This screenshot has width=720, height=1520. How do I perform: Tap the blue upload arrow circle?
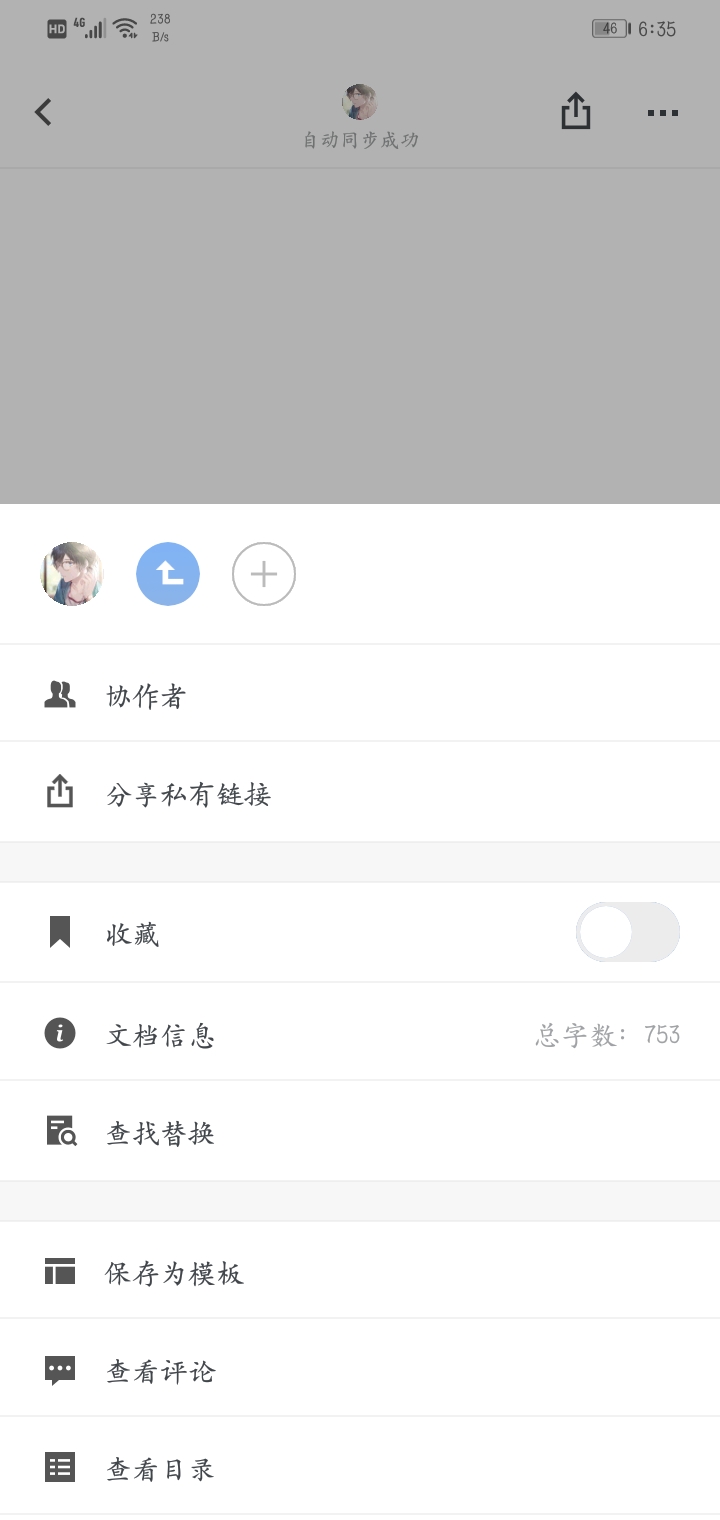pos(168,574)
